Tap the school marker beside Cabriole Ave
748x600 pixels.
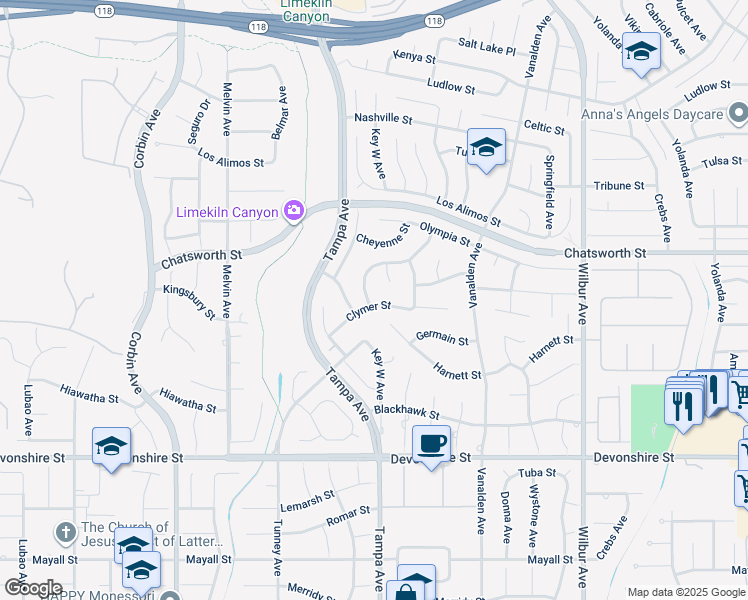pyautogui.click(x=641, y=54)
